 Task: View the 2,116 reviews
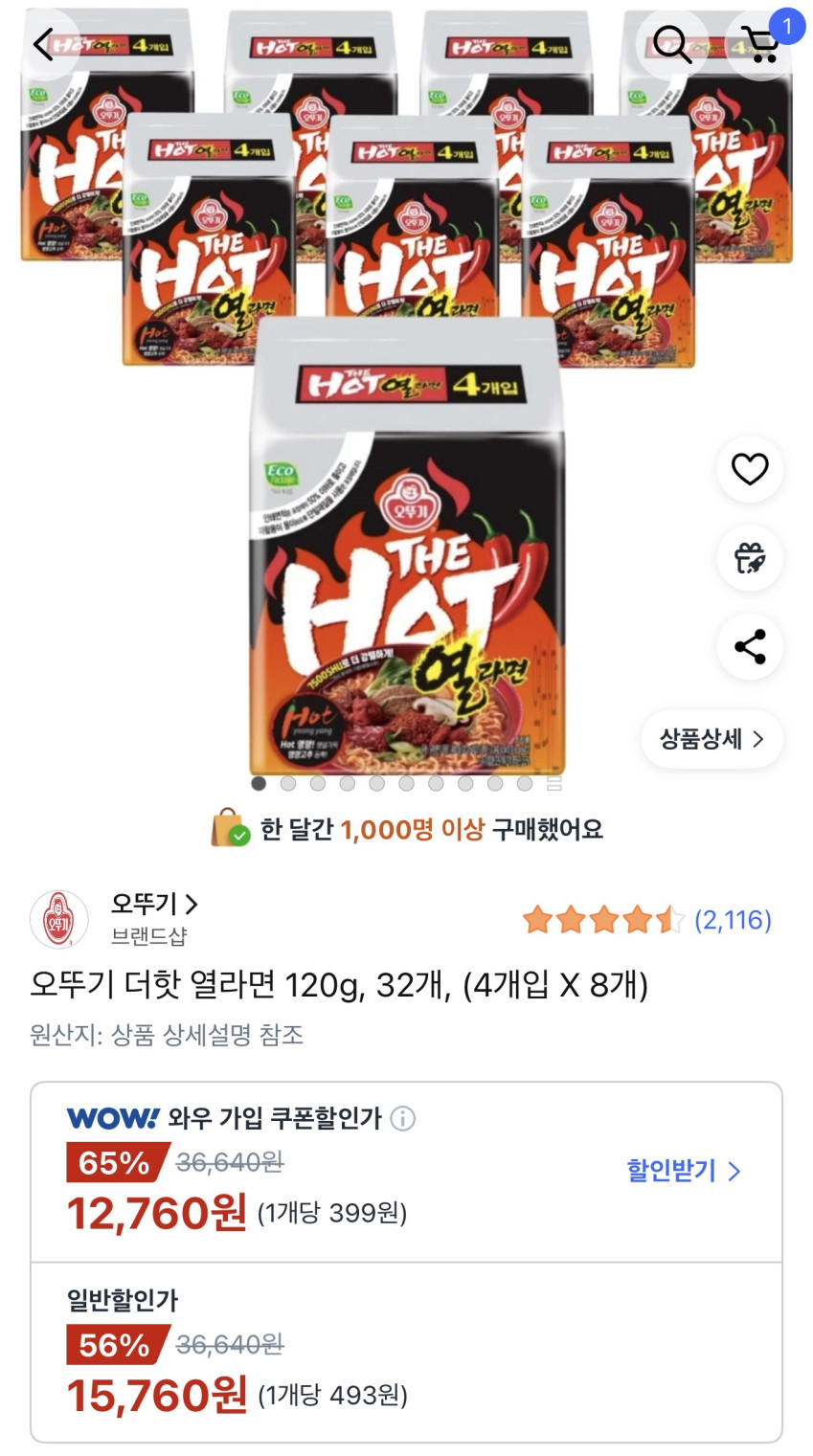733,920
